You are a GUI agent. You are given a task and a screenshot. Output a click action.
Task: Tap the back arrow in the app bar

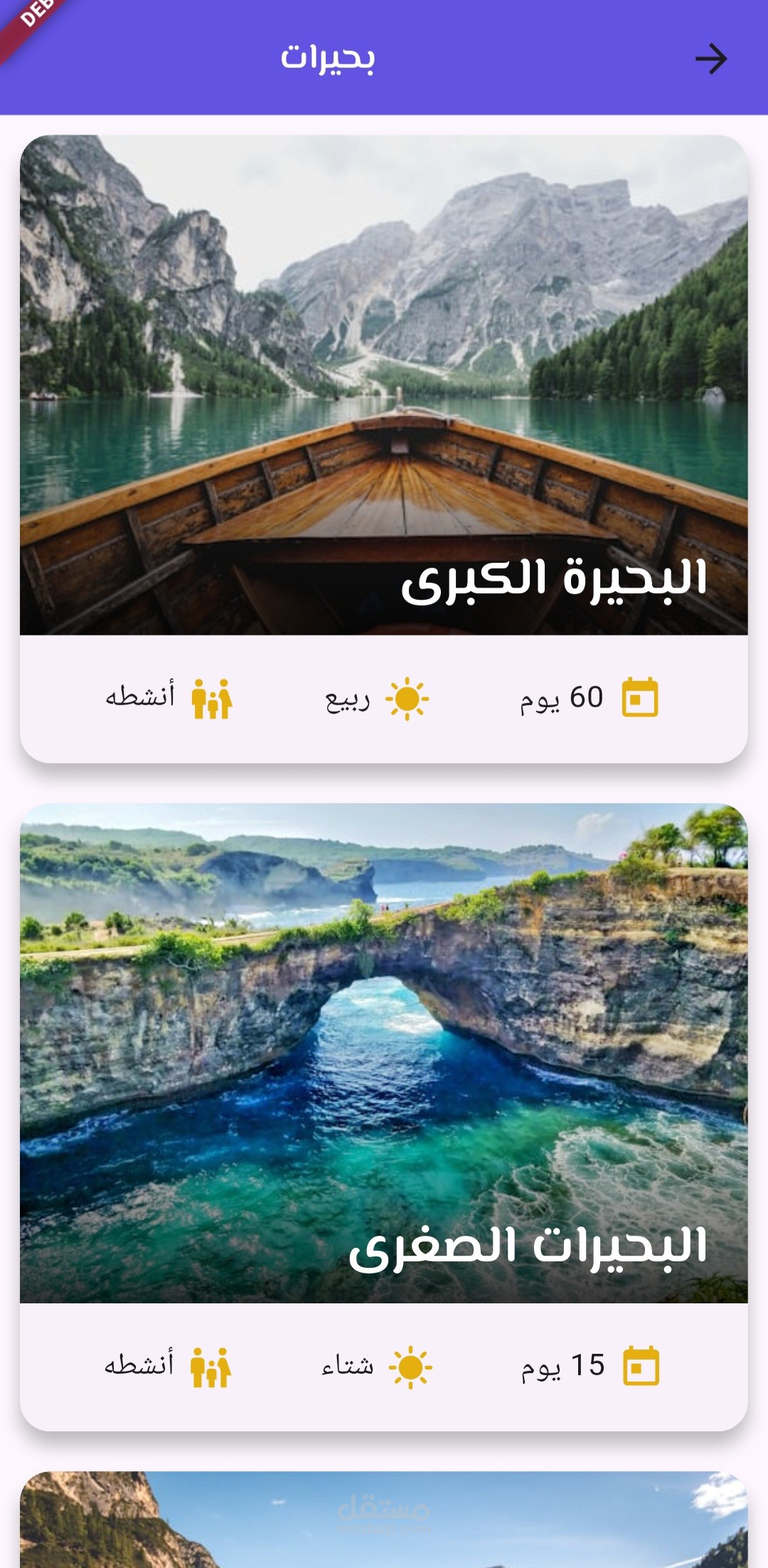click(x=710, y=58)
